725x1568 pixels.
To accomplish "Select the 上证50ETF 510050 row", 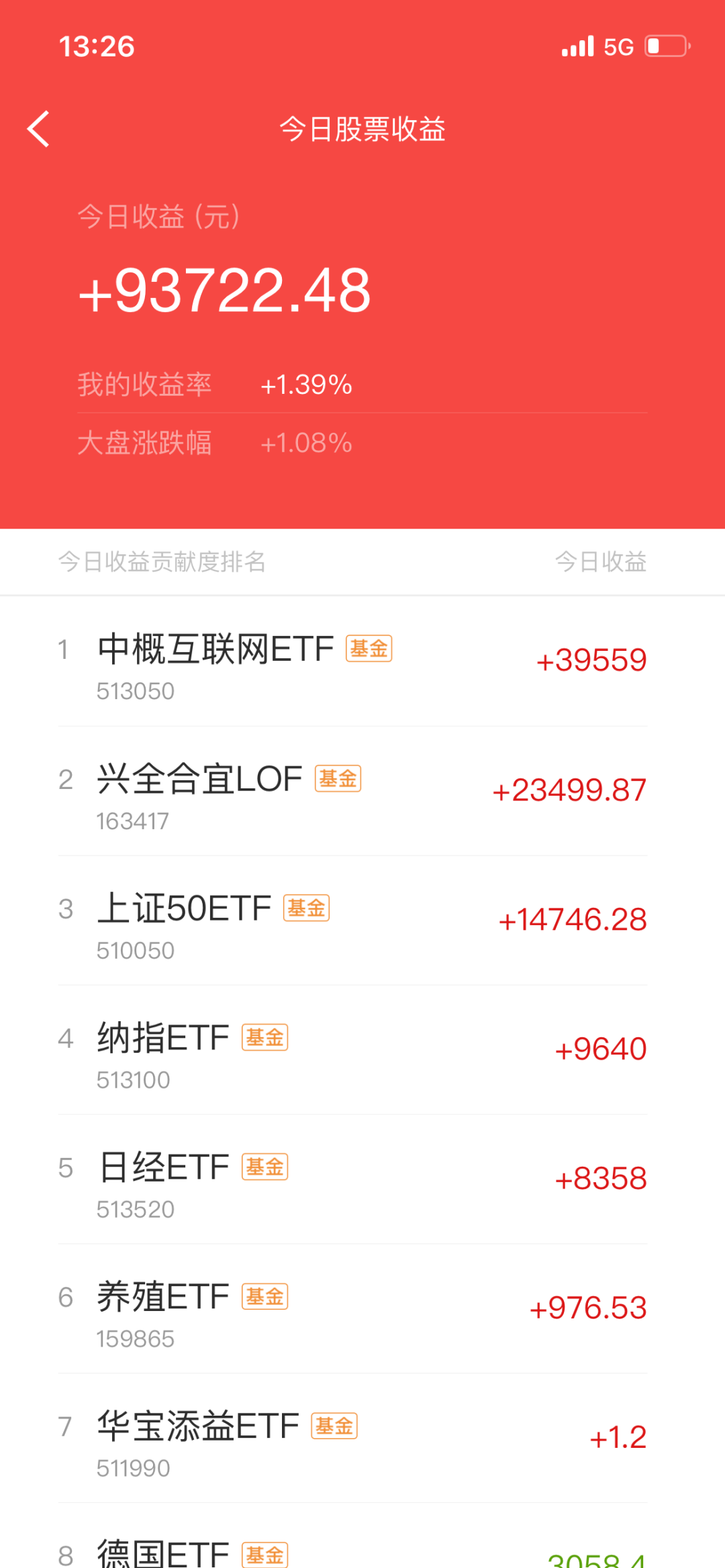I will click(x=362, y=921).
